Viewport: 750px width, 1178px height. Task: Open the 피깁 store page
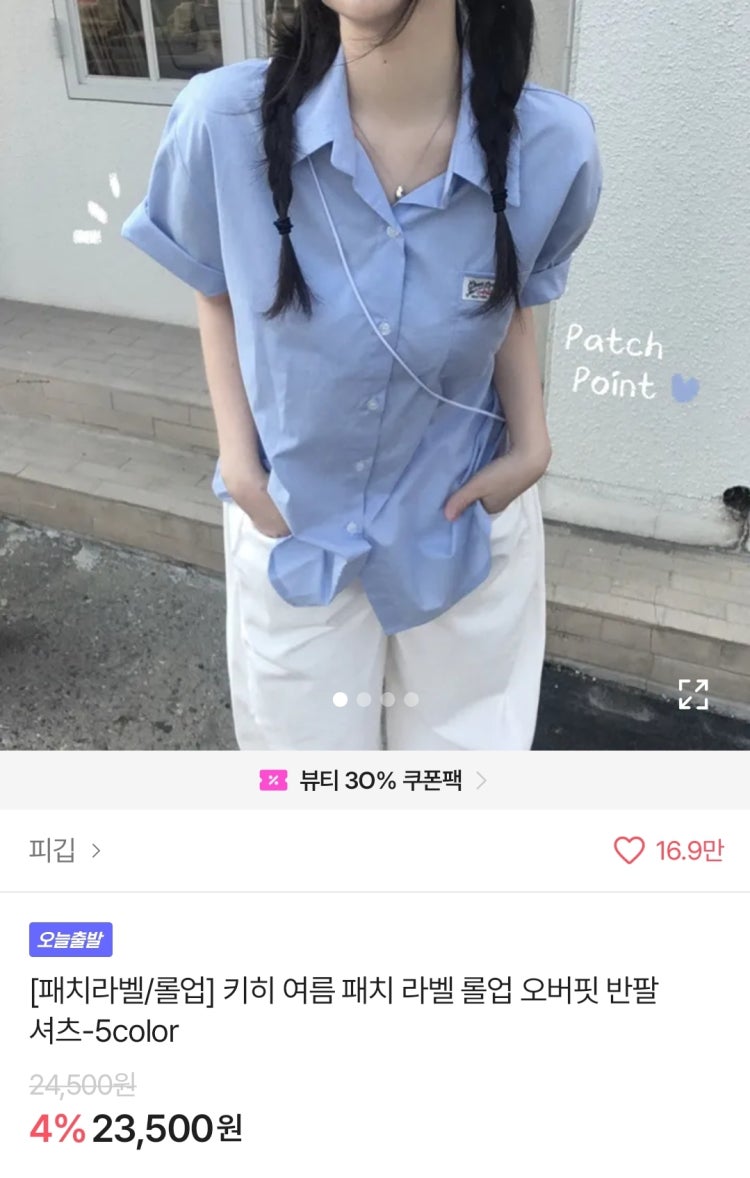(65, 851)
